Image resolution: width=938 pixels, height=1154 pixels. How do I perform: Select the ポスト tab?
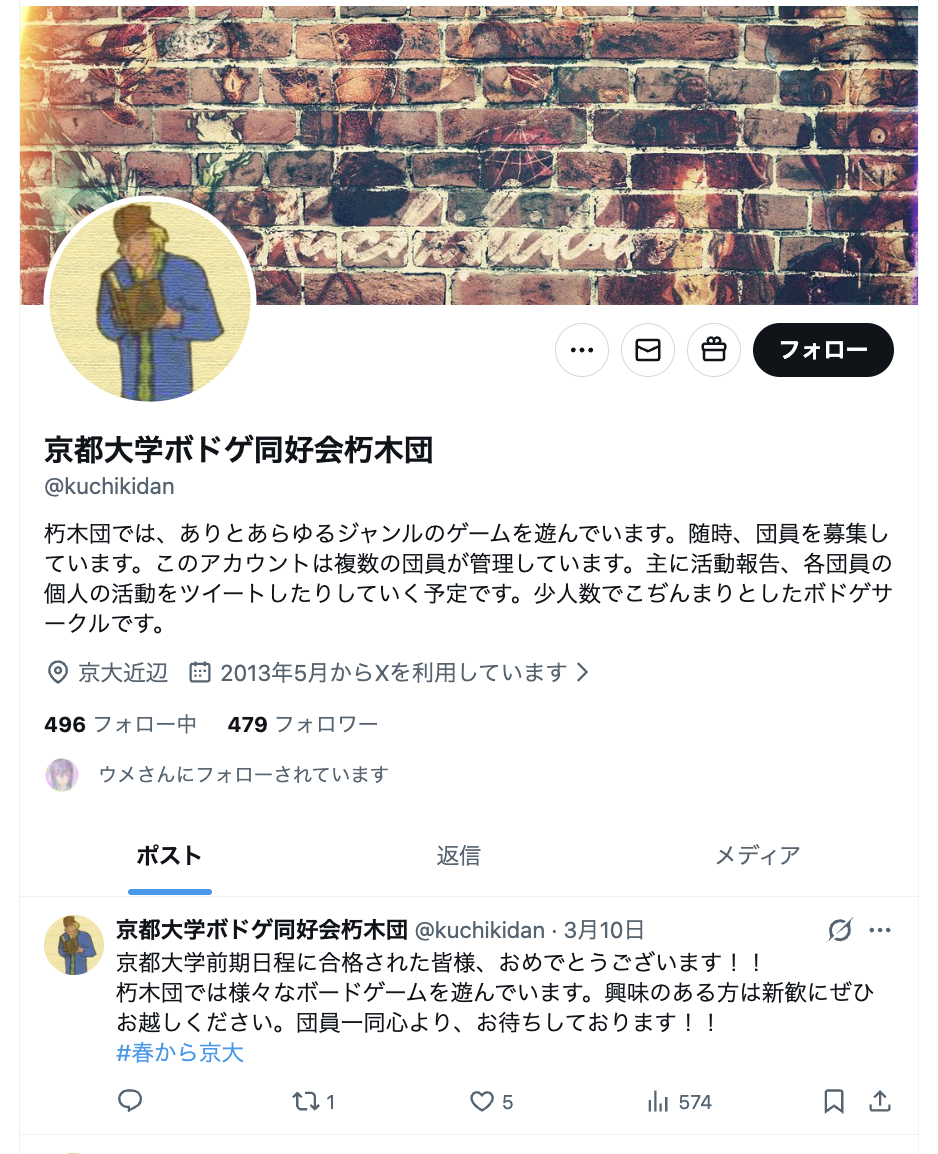click(169, 856)
